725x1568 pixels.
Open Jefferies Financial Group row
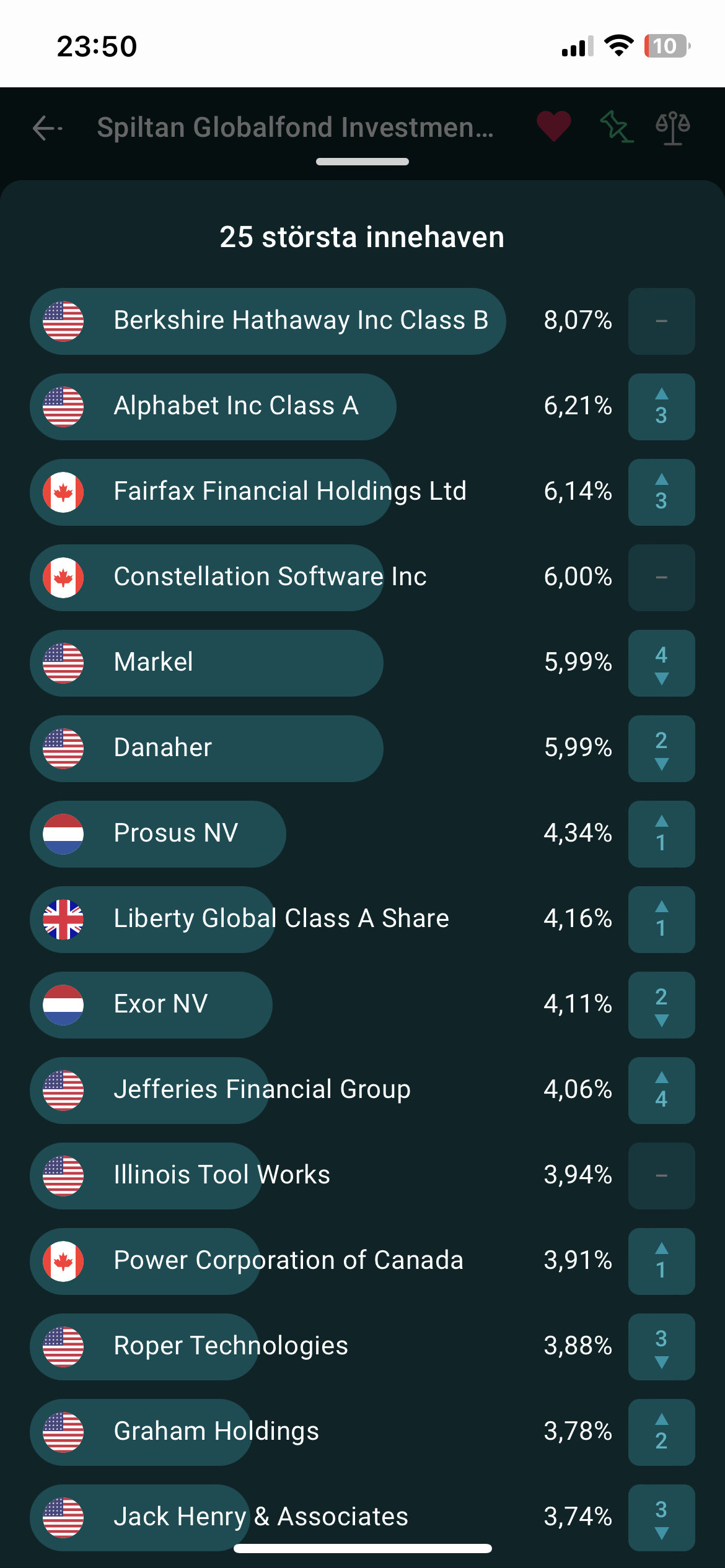(x=262, y=1090)
